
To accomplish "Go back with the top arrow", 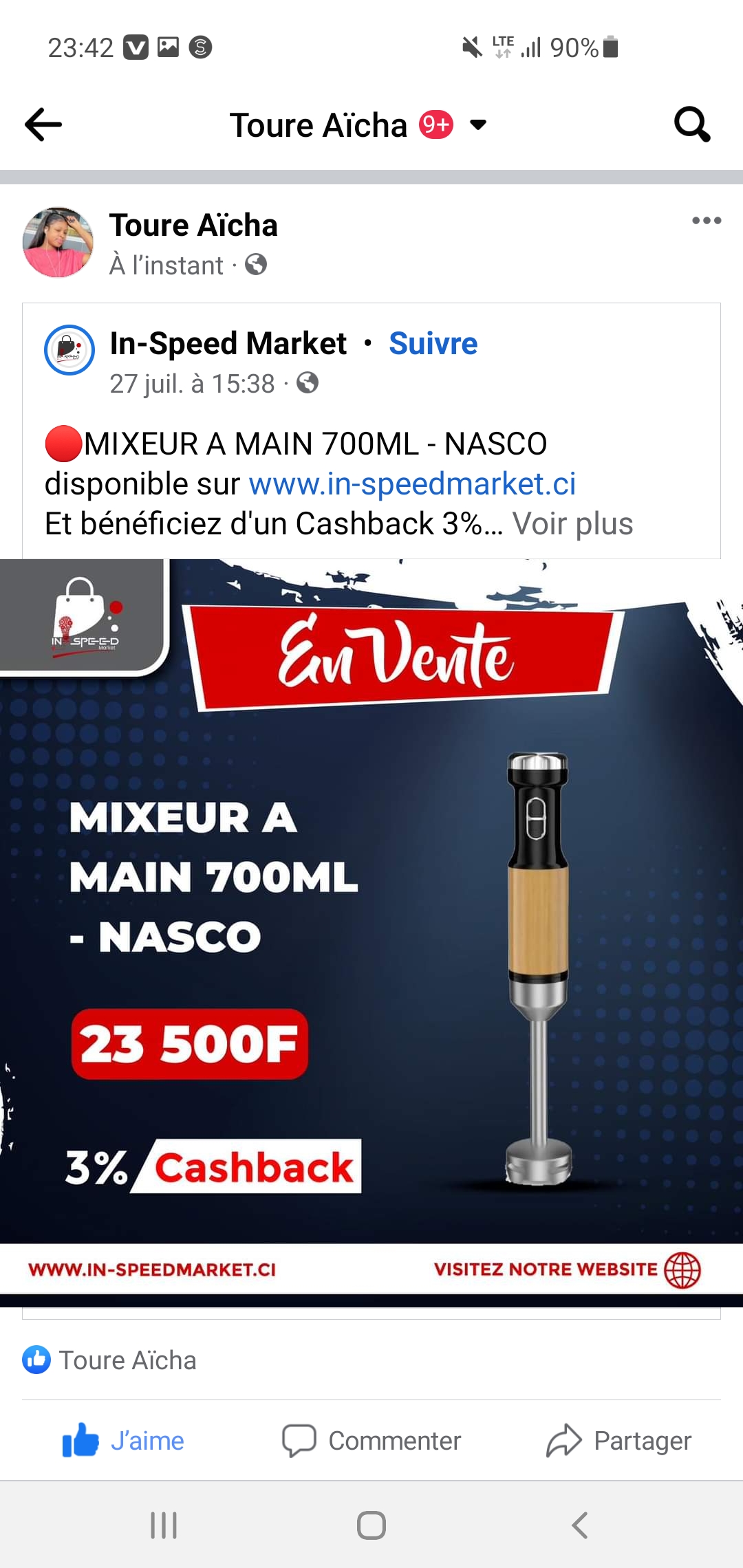I will pyautogui.click(x=43, y=125).
